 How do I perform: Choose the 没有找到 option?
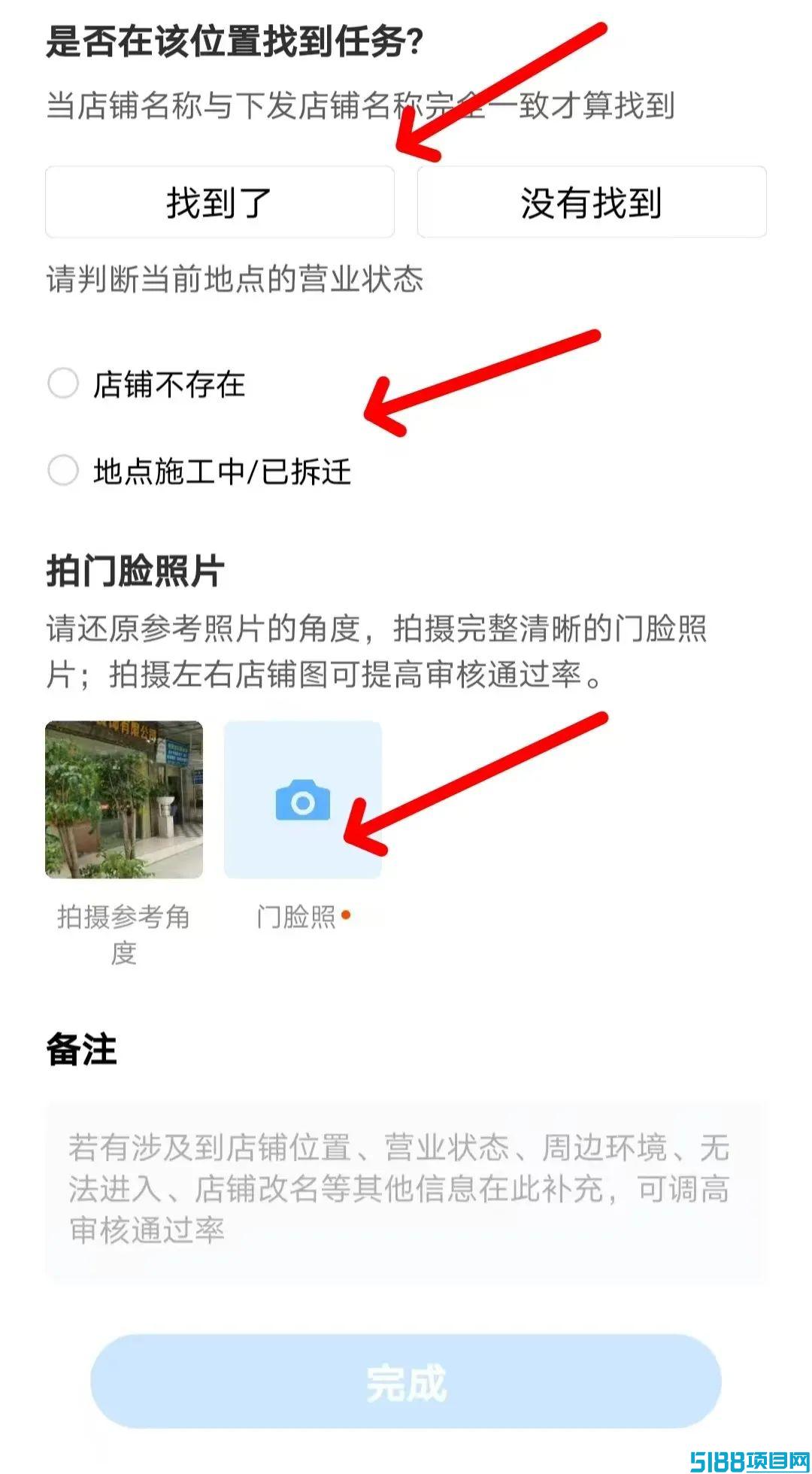pos(592,202)
